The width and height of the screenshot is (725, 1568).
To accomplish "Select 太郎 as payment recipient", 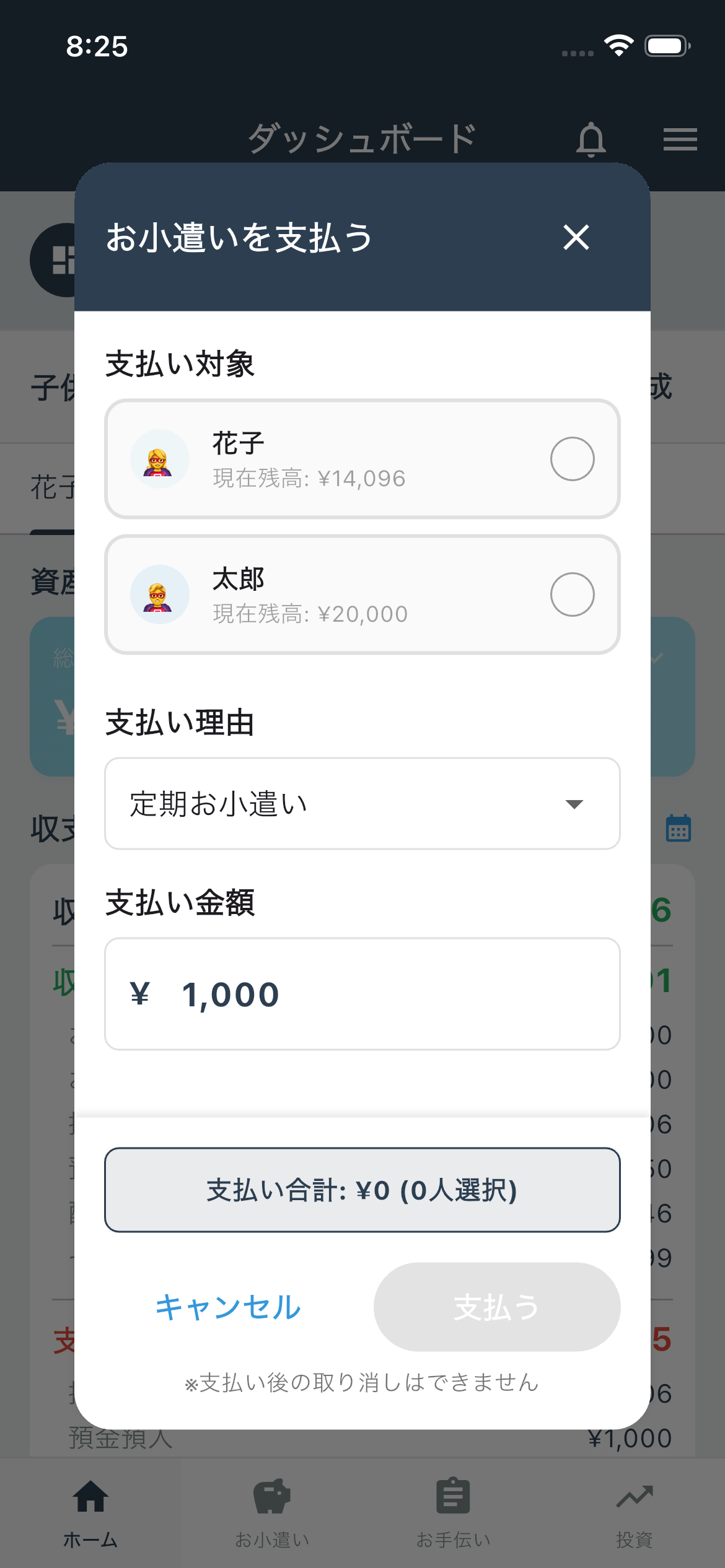I will tap(572, 595).
